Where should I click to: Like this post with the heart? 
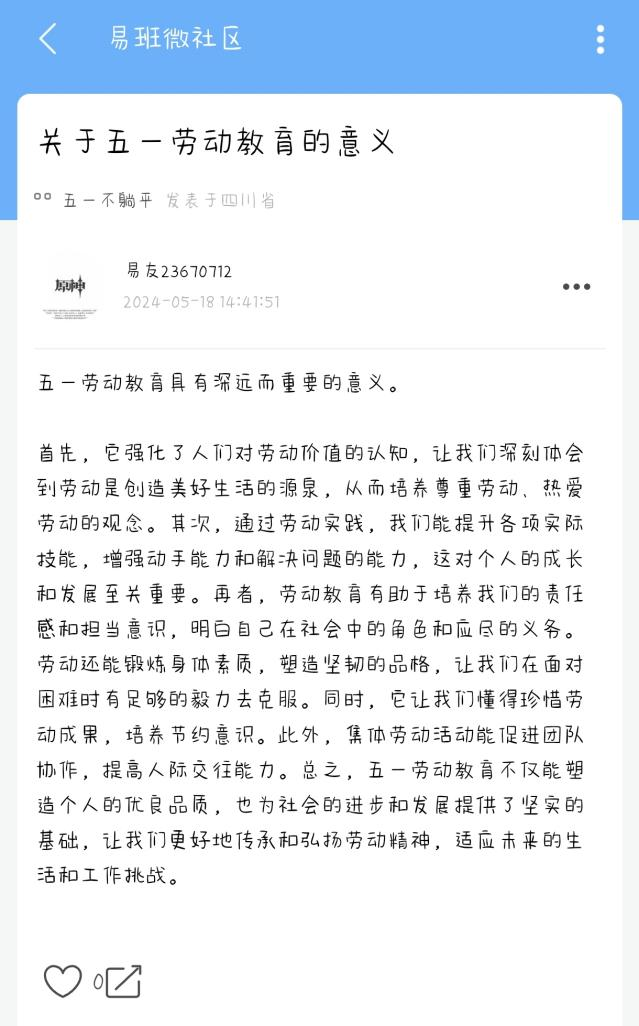pyautogui.click(x=62, y=981)
